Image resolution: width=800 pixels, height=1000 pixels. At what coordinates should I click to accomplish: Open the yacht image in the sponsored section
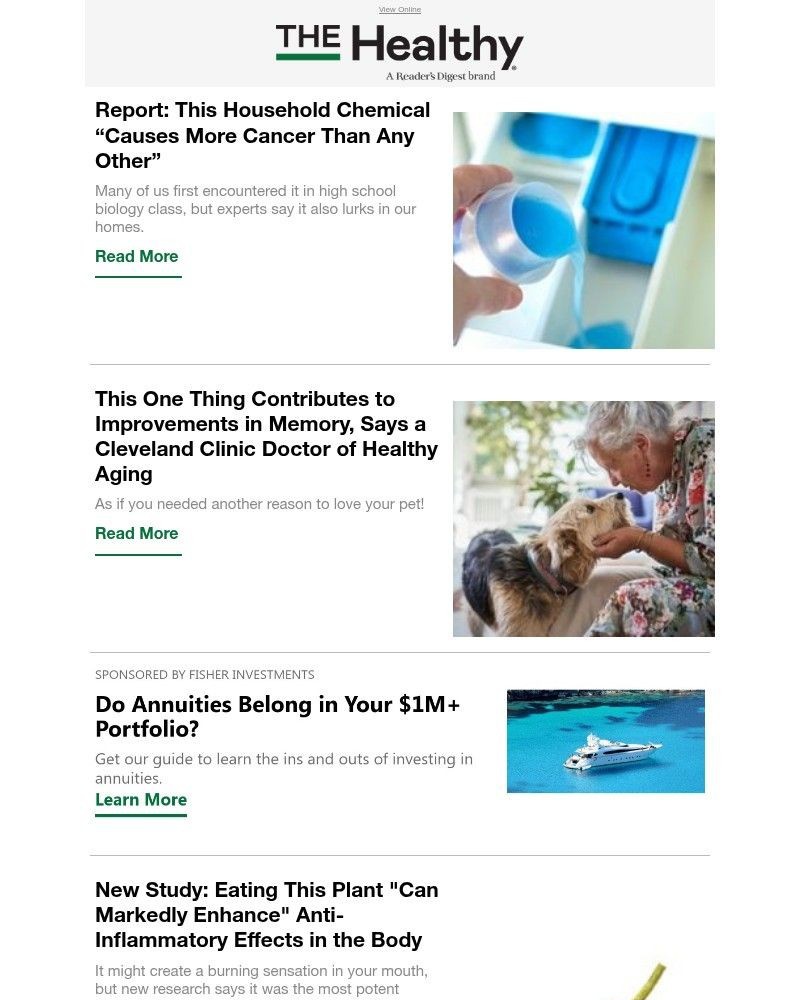click(606, 740)
